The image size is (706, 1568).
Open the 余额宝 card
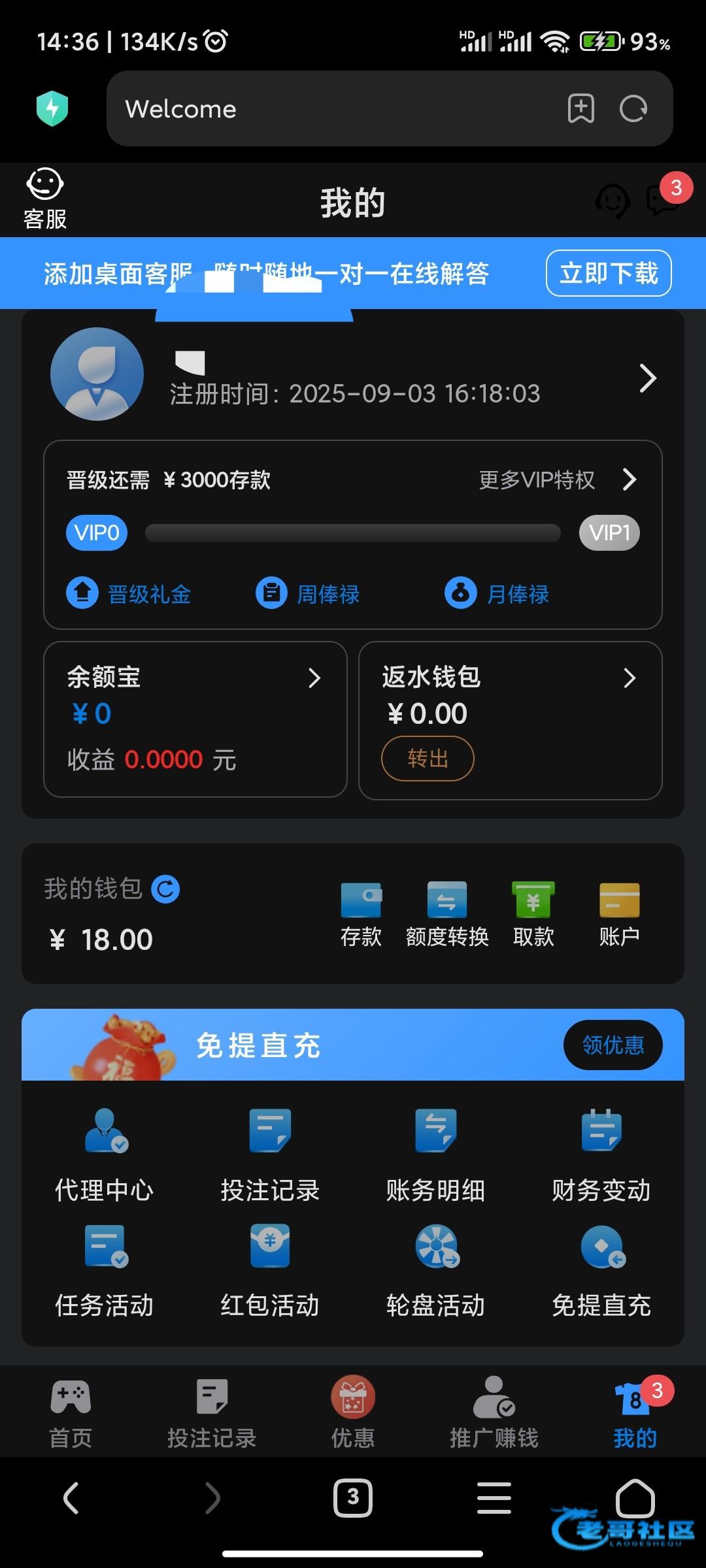coord(195,718)
